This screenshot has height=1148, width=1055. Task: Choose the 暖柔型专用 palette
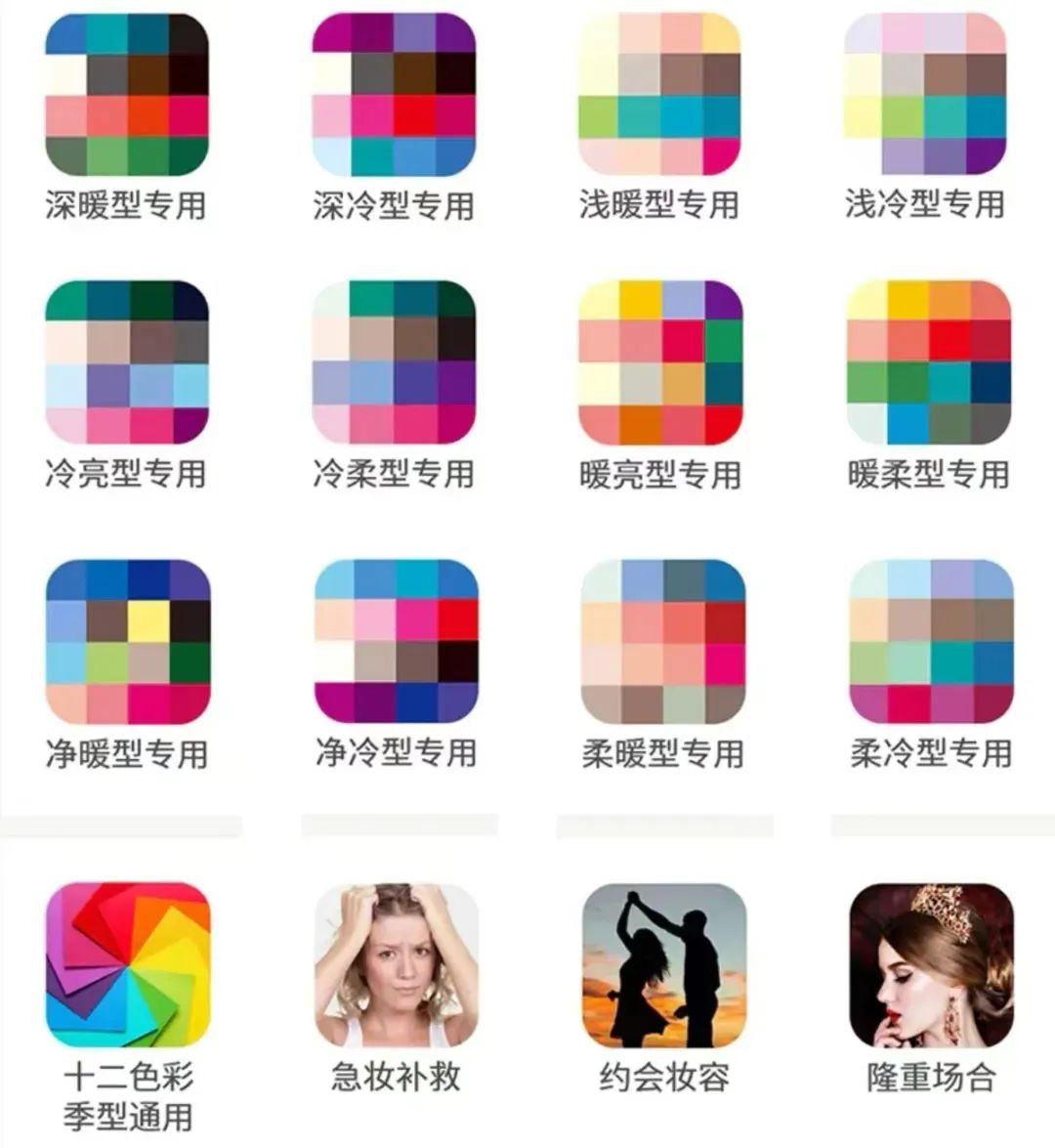click(928, 362)
